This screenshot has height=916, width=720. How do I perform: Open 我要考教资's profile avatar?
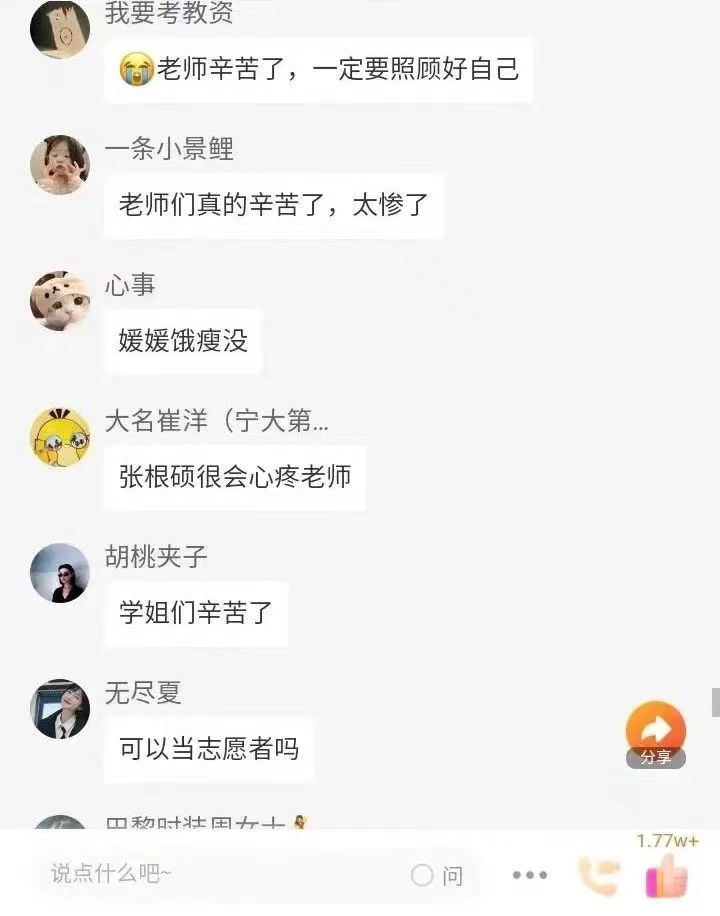[60, 30]
